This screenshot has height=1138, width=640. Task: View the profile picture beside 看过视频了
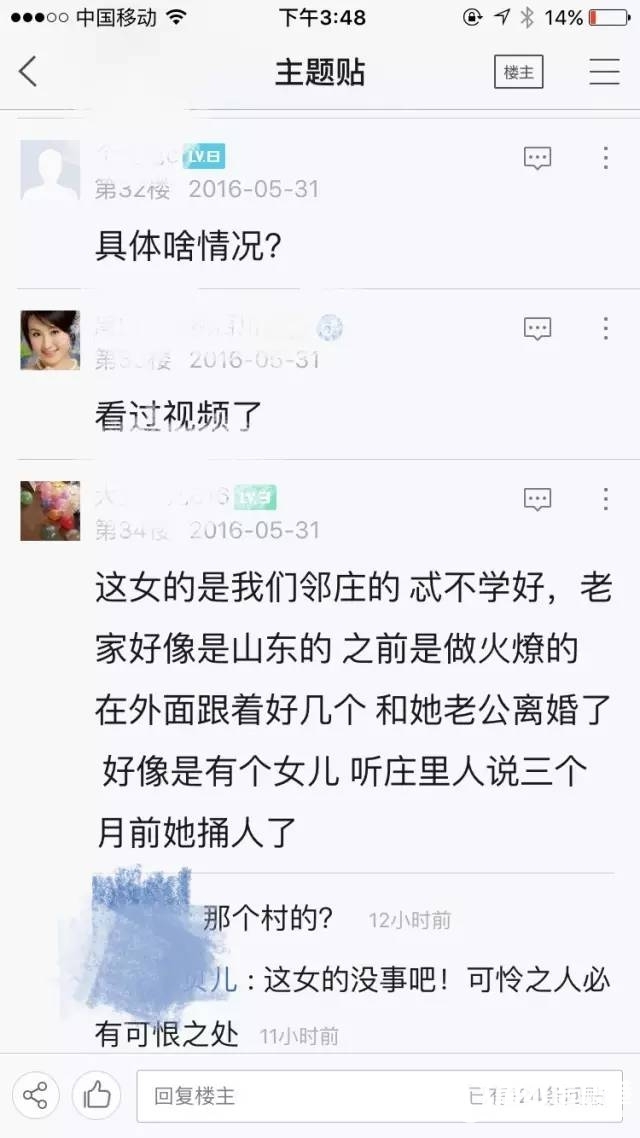pos(50,340)
